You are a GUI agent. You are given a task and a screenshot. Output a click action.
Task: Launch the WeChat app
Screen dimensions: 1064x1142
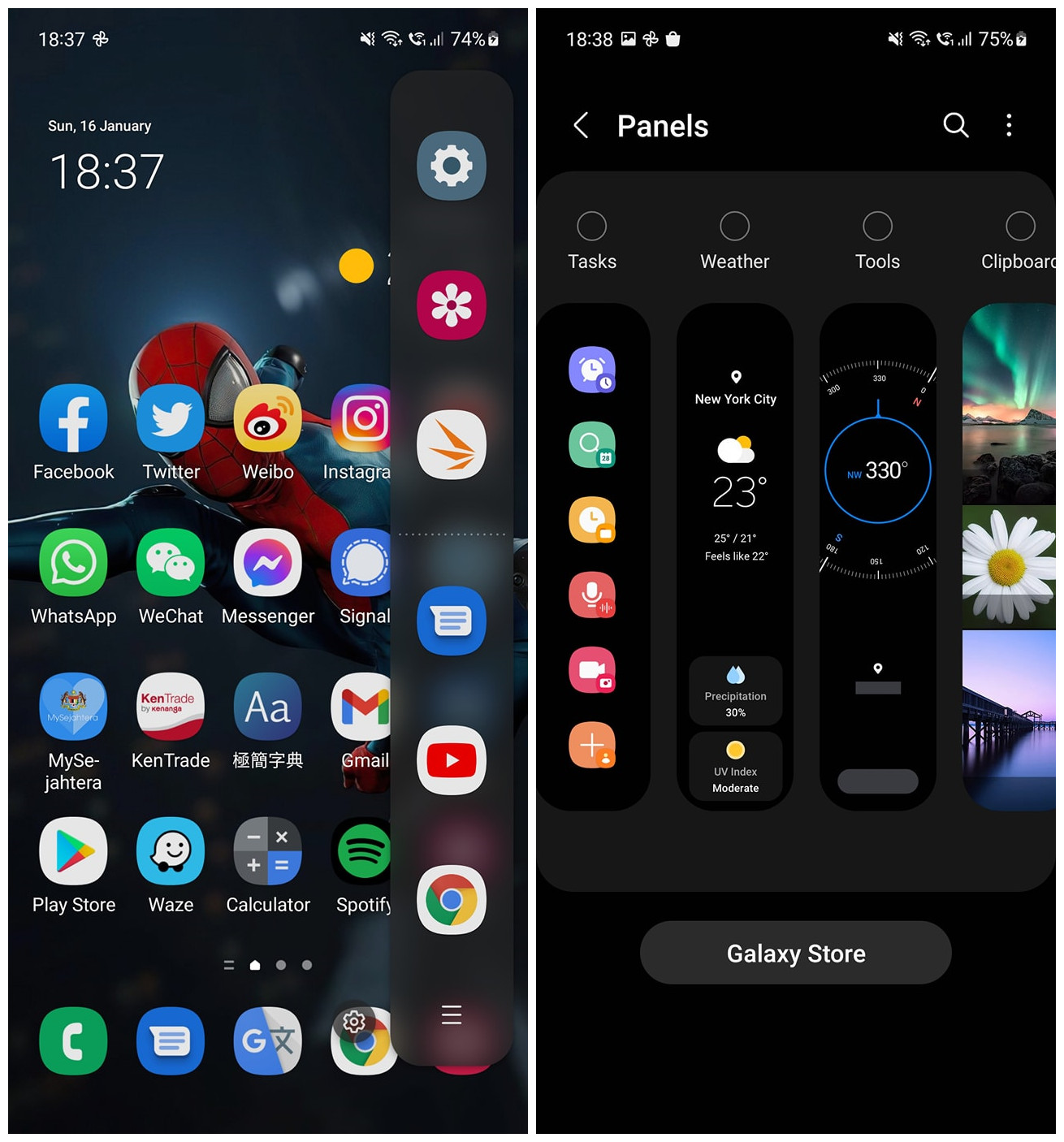pos(171,563)
